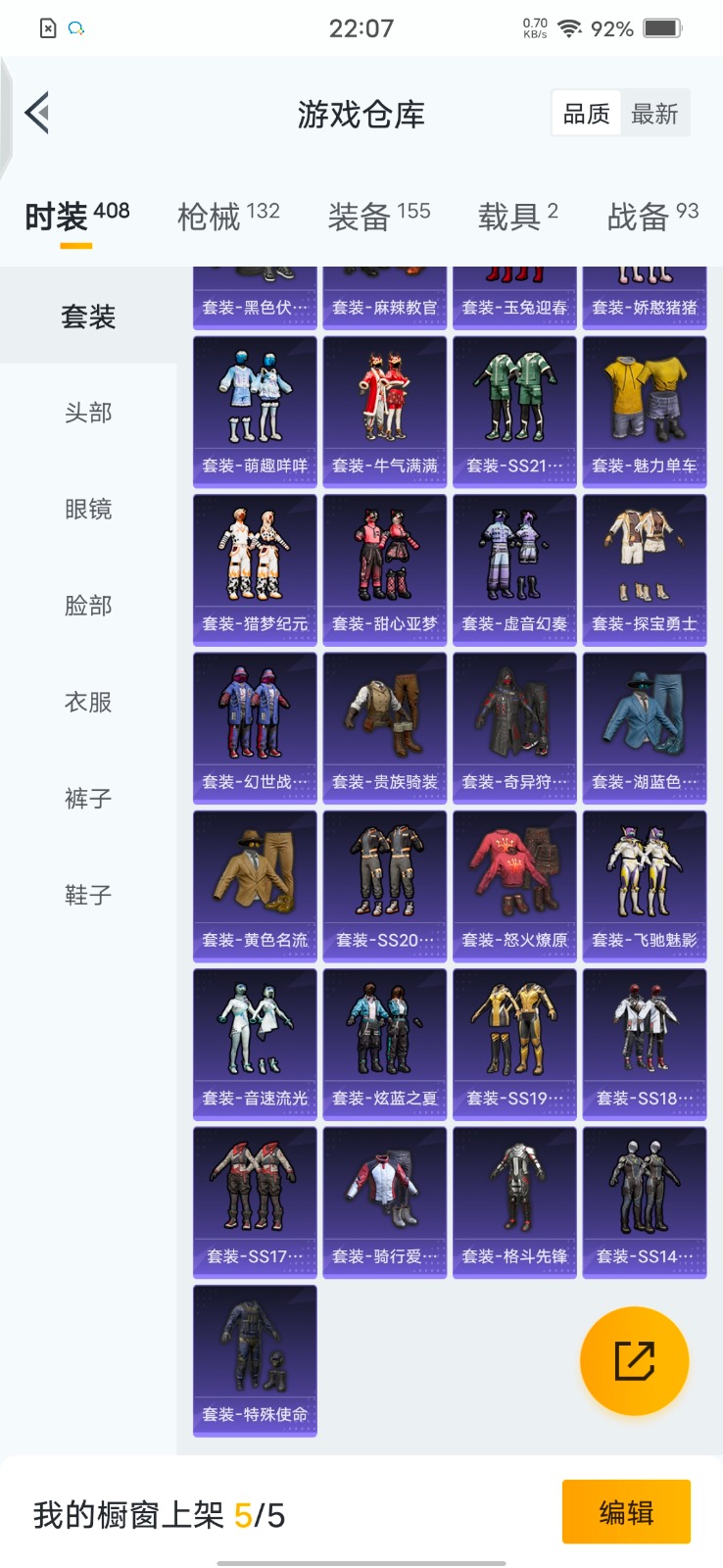723x1568 pixels.
Task: Select the 鞋子 category
Action: point(88,895)
